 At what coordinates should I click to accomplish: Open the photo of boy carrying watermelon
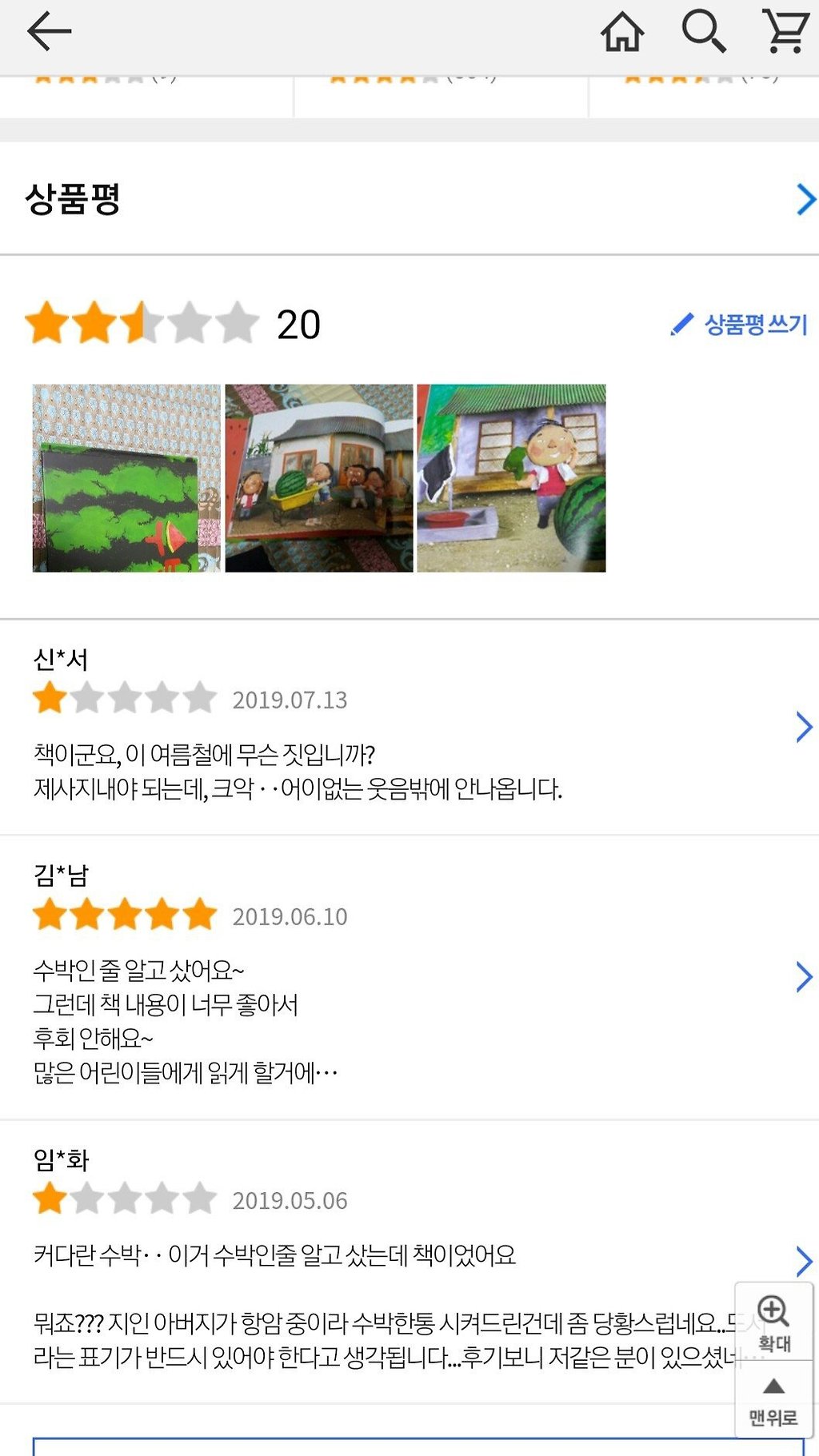click(x=512, y=478)
